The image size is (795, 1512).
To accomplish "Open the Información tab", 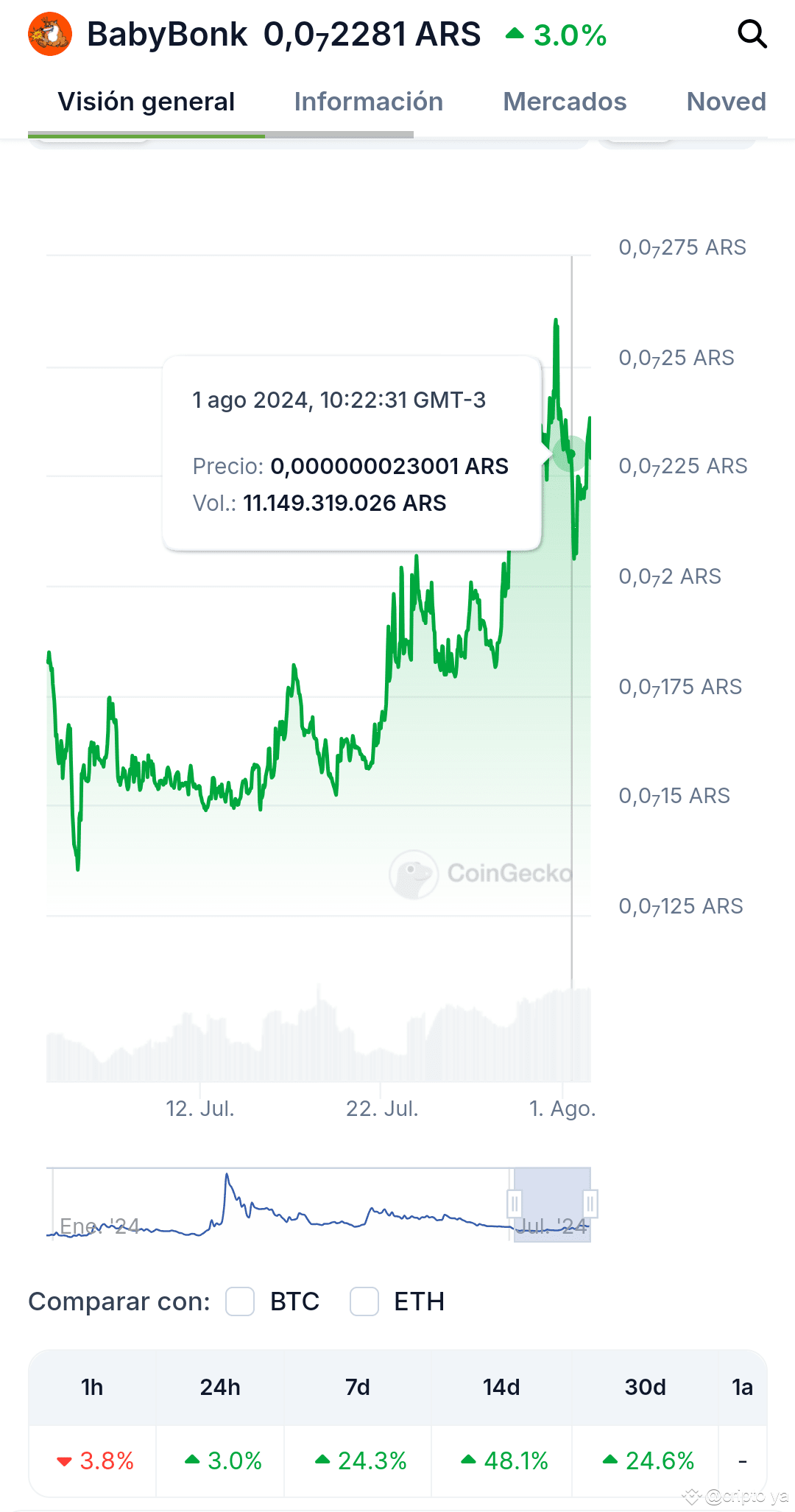I will tap(367, 101).
